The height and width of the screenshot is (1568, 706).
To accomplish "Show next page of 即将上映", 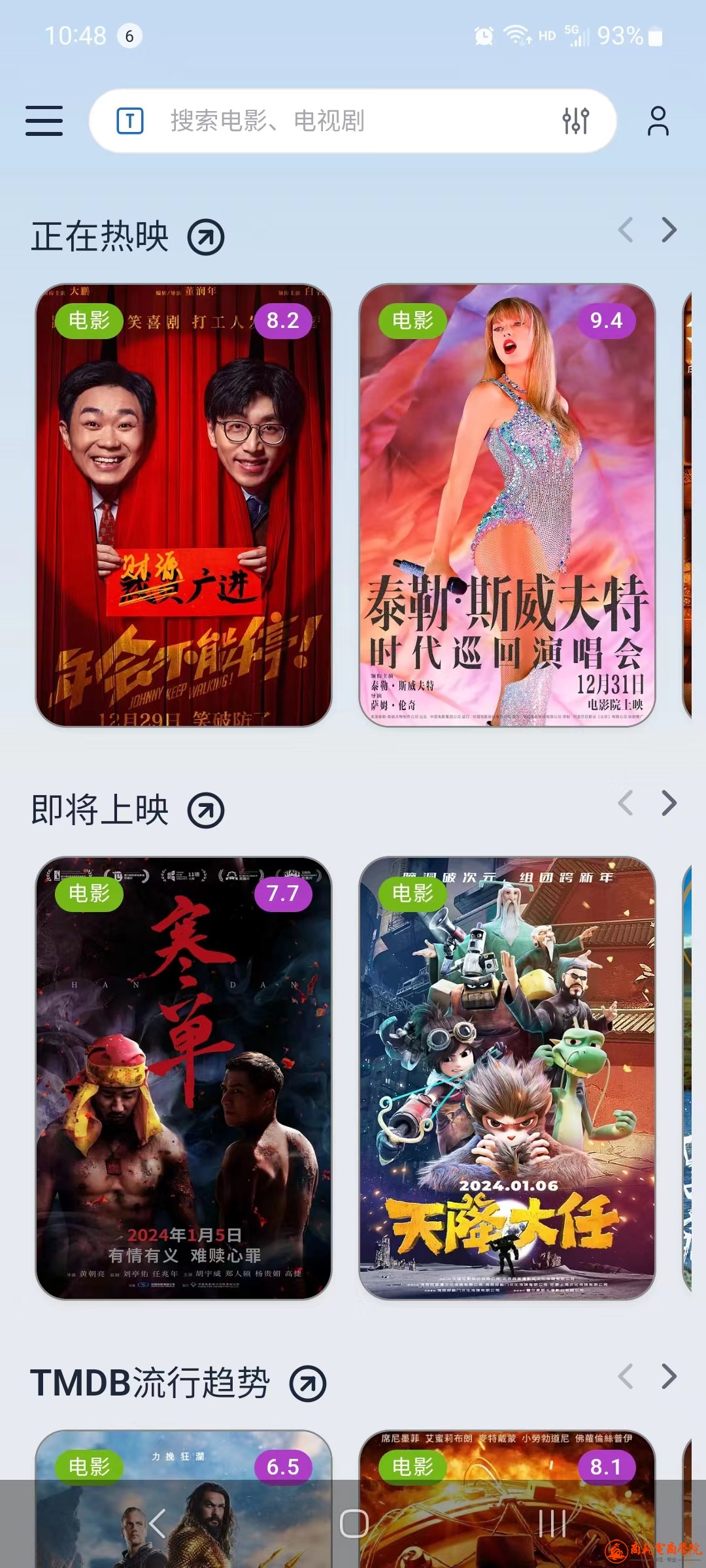I will click(668, 804).
